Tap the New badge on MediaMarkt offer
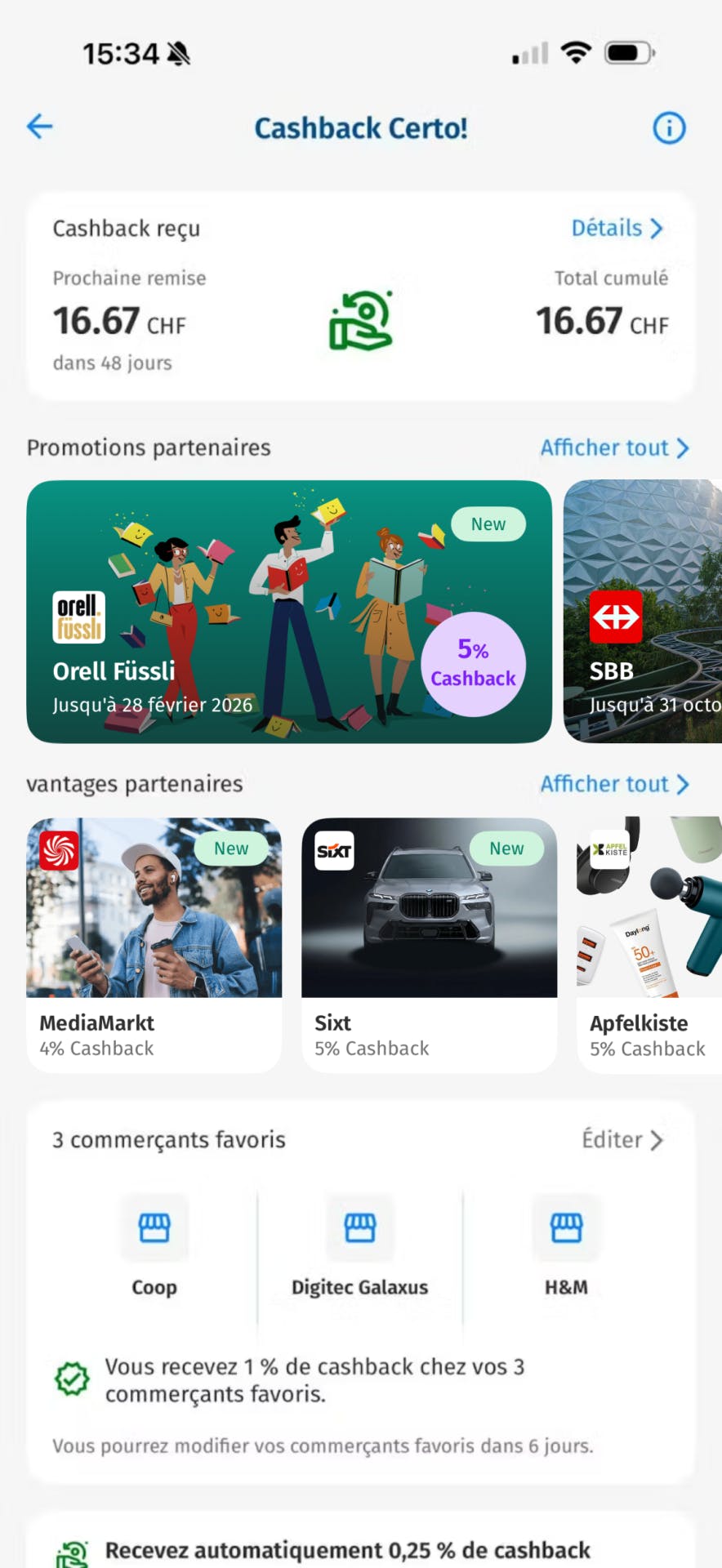The width and height of the screenshot is (722, 1568). 231,849
